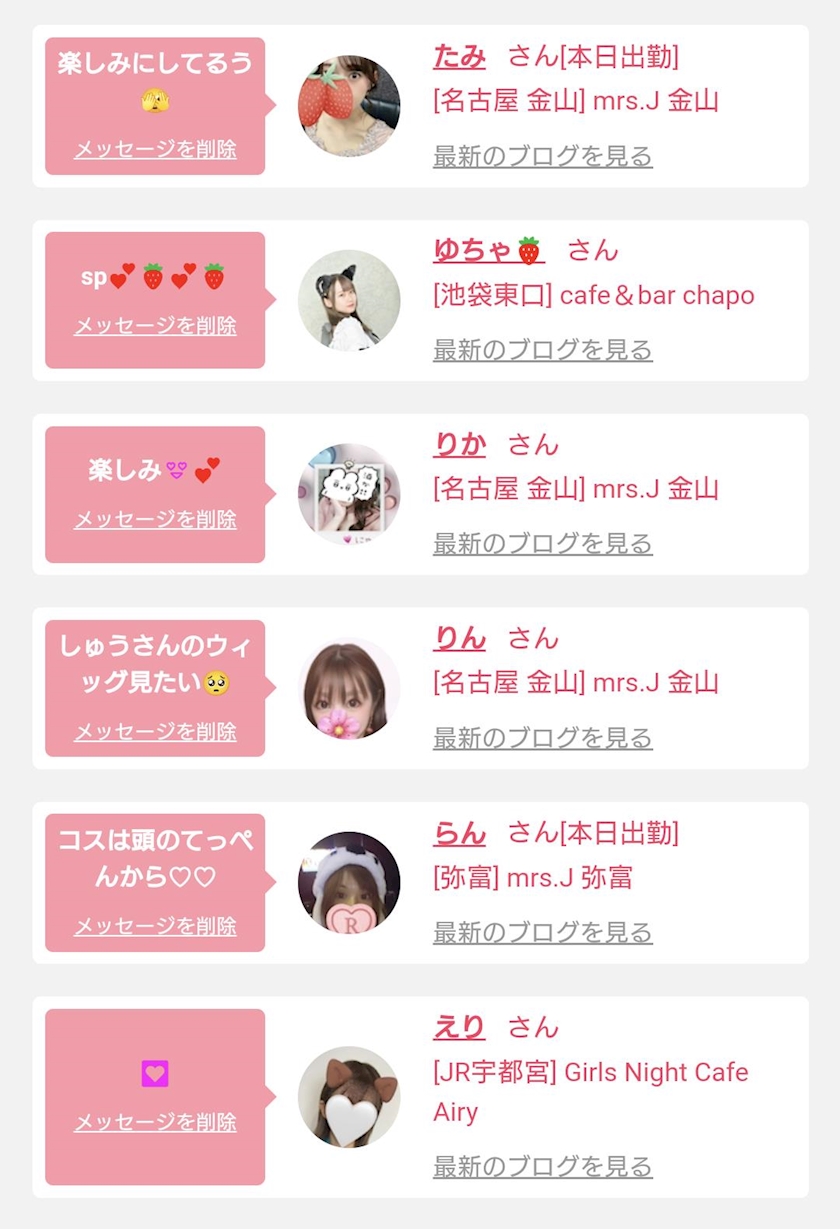Tap らん's profile photo
The image size is (840, 1229).
pyautogui.click(x=349, y=883)
